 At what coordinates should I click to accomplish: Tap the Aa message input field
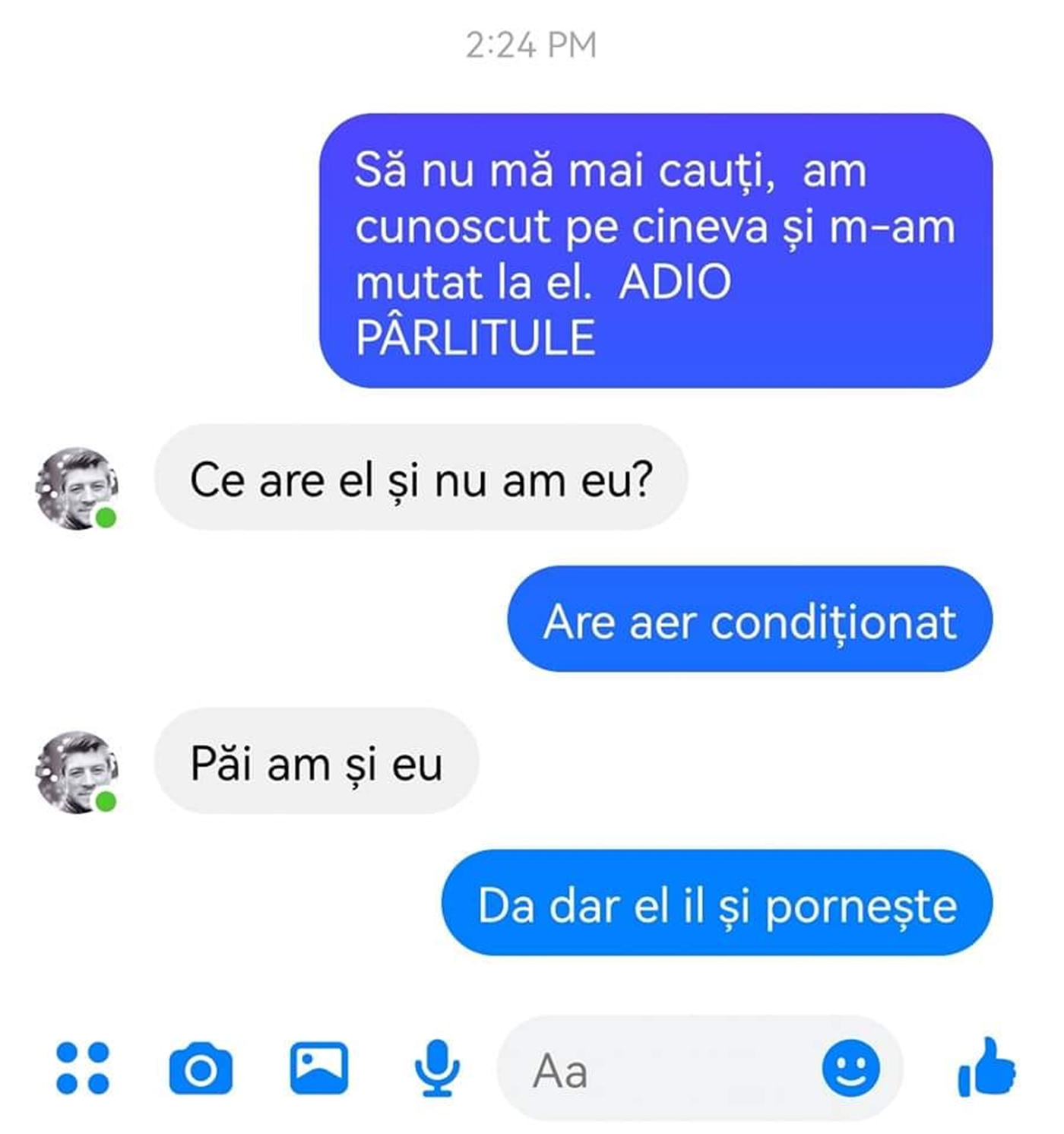click(654, 1070)
